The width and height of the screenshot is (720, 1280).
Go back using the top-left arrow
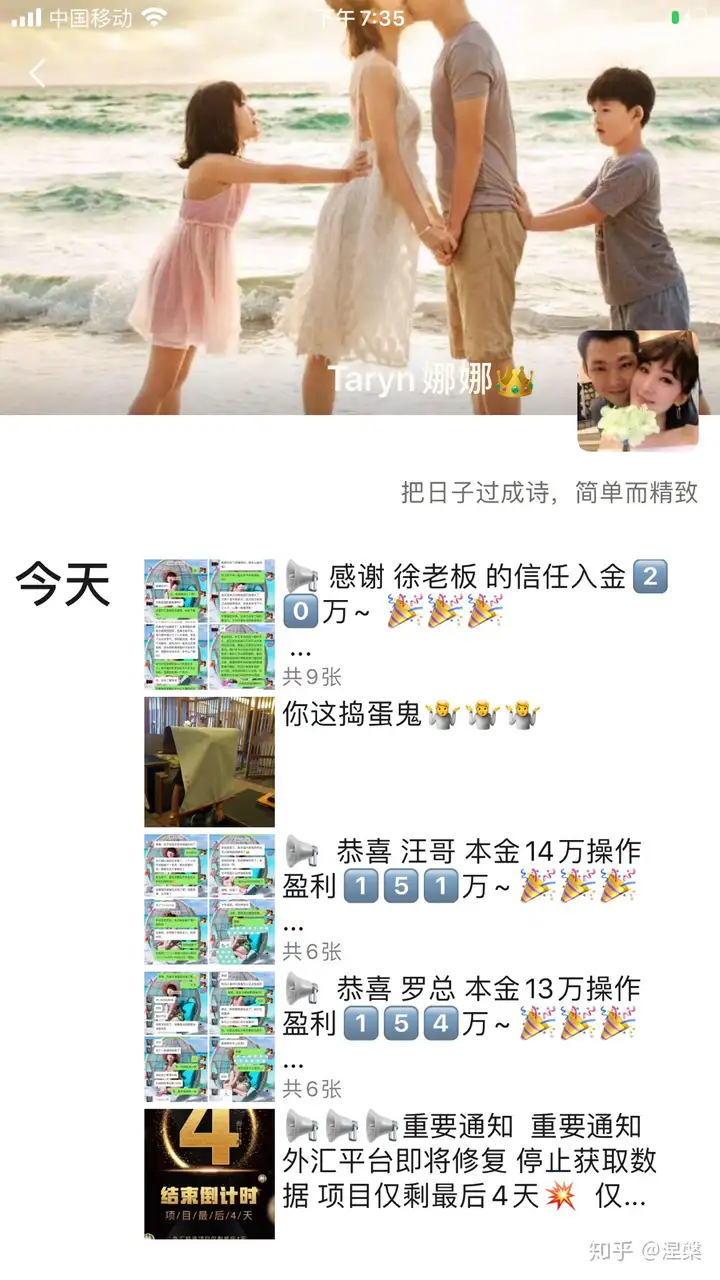point(38,73)
